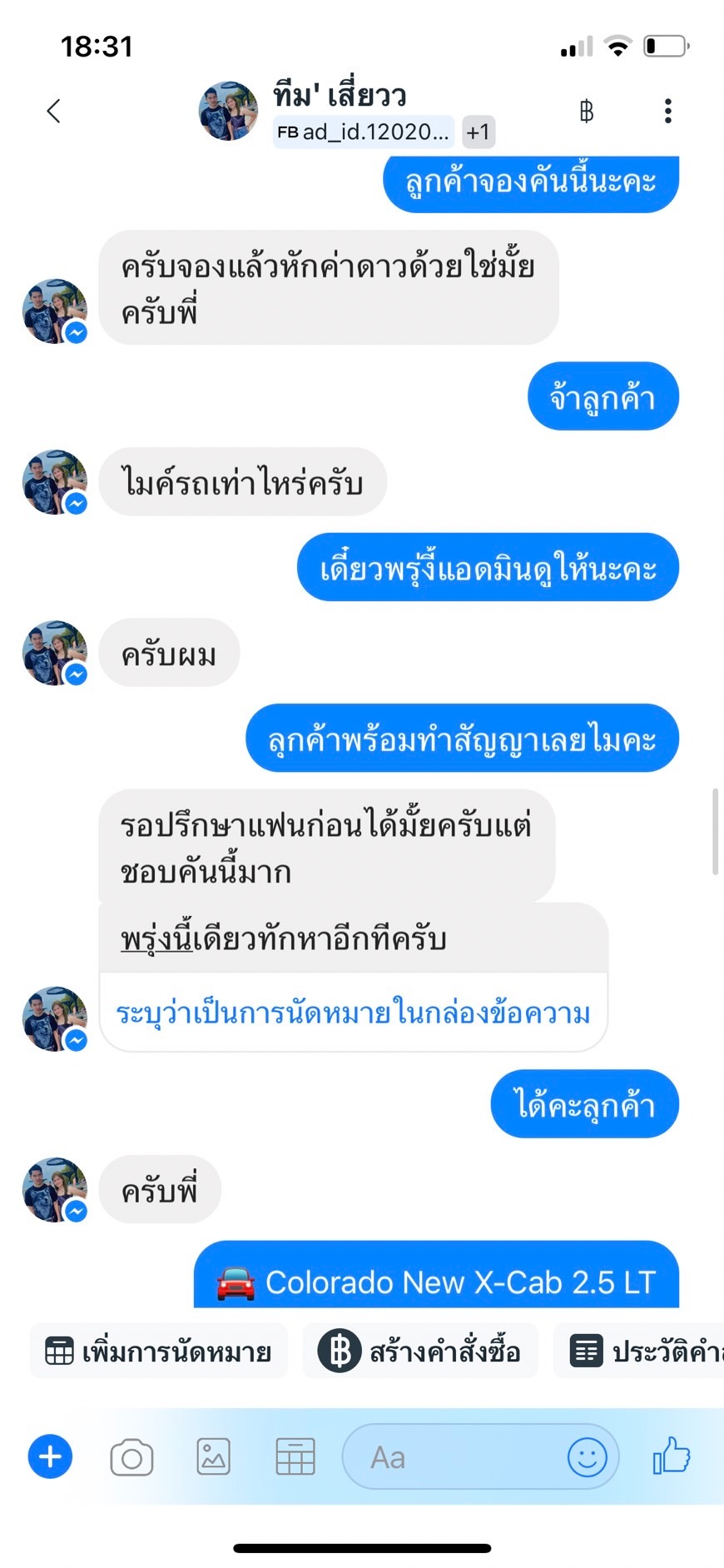
Task: Open the baht payment icon in header
Action: pos(587,111)
